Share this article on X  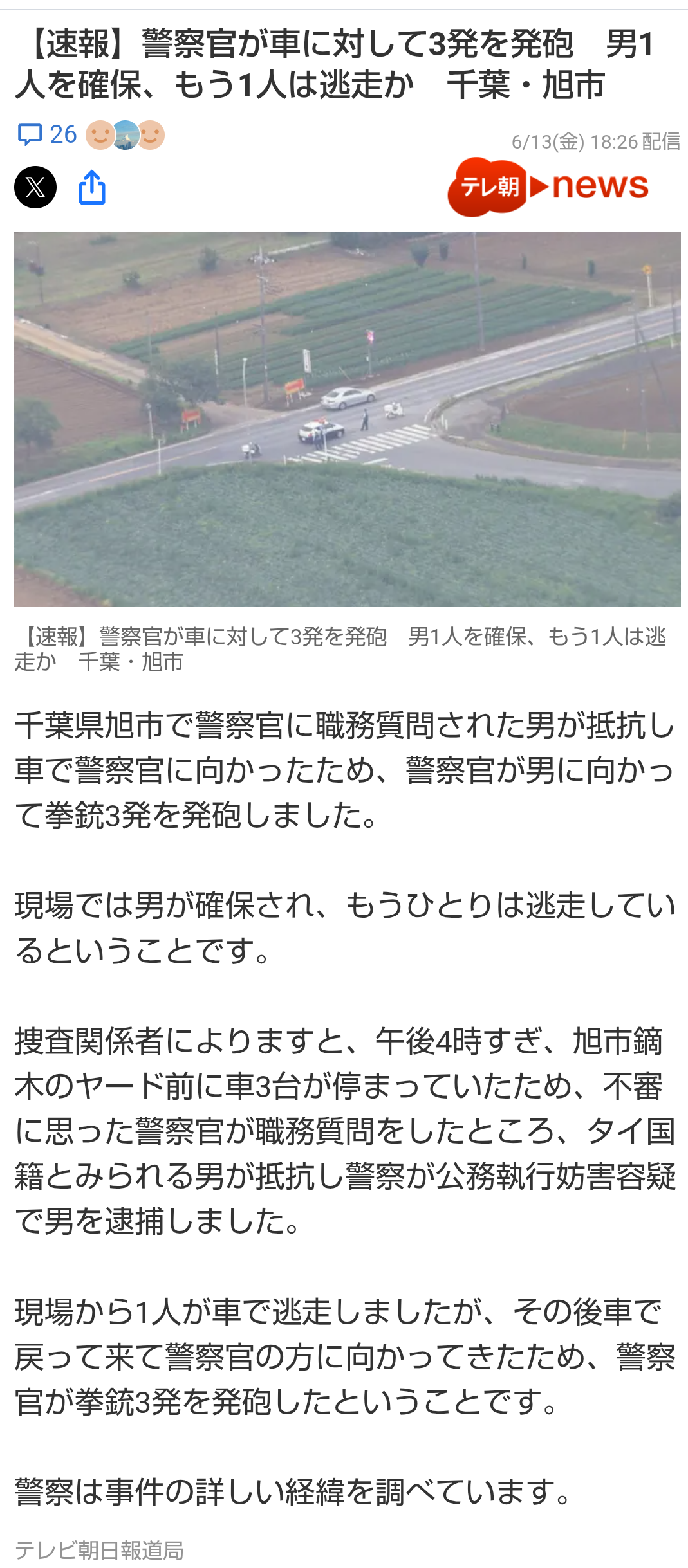pyautogui.click(x=35, y=187)
